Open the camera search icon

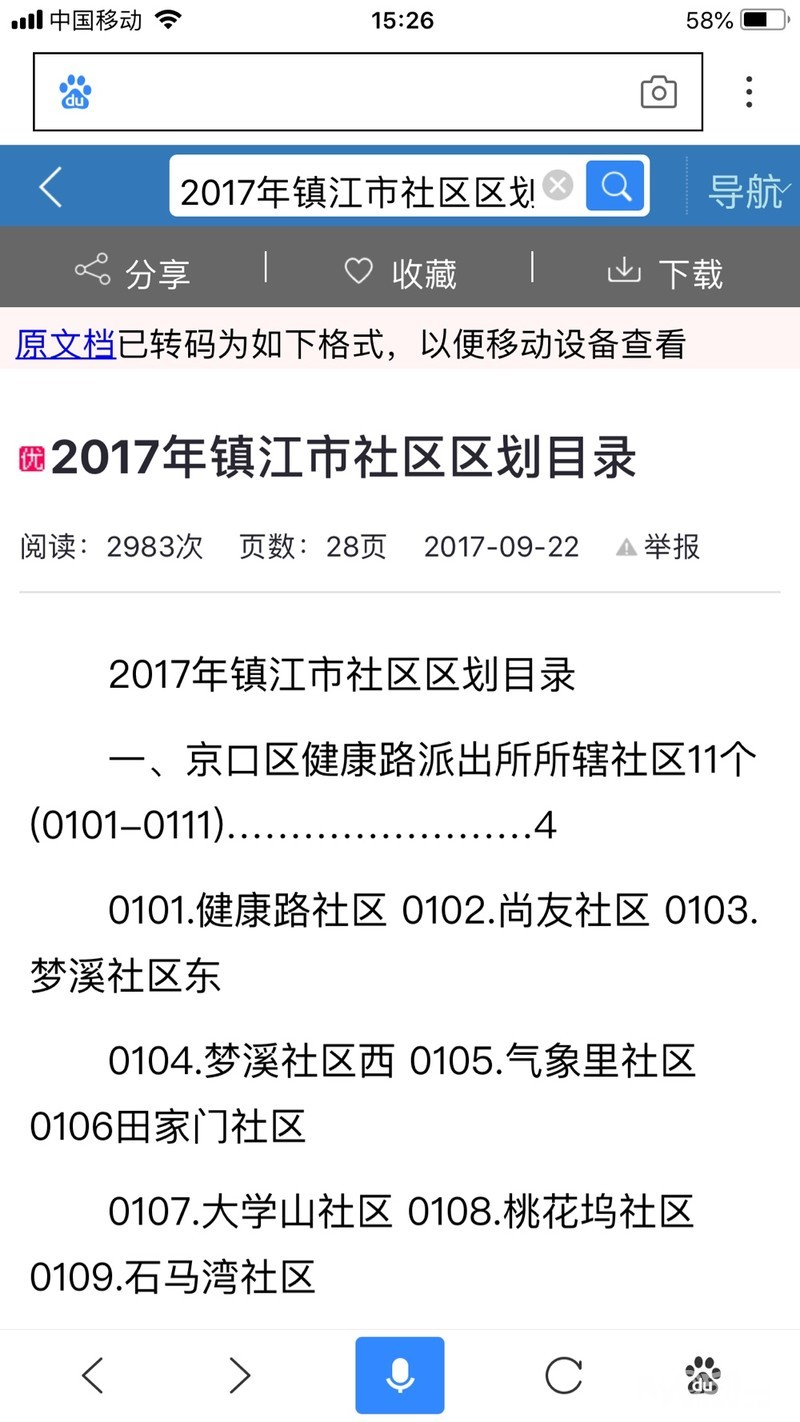[658, 93]
